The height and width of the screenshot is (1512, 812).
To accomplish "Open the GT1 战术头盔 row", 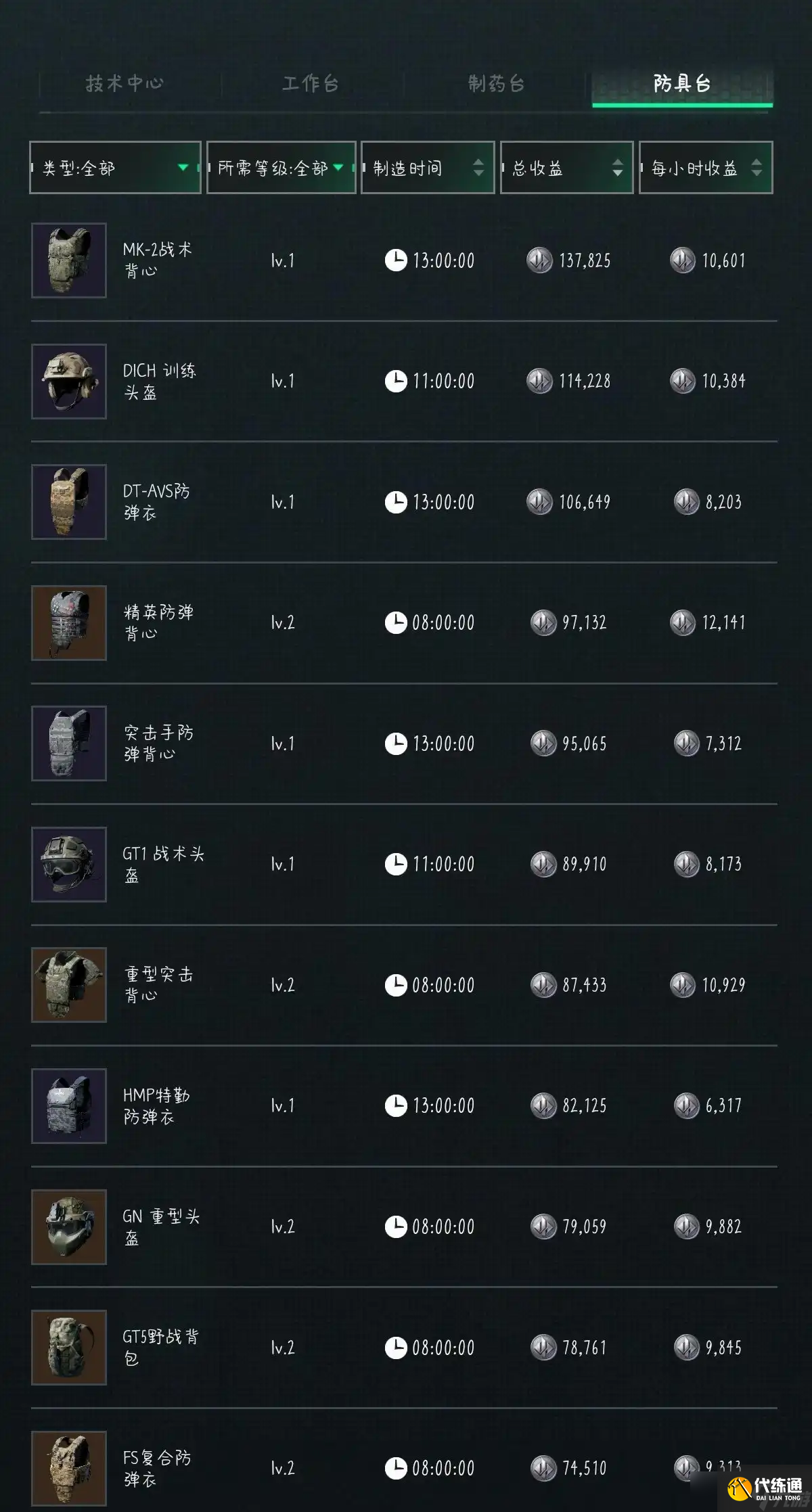I will (162, 864).
